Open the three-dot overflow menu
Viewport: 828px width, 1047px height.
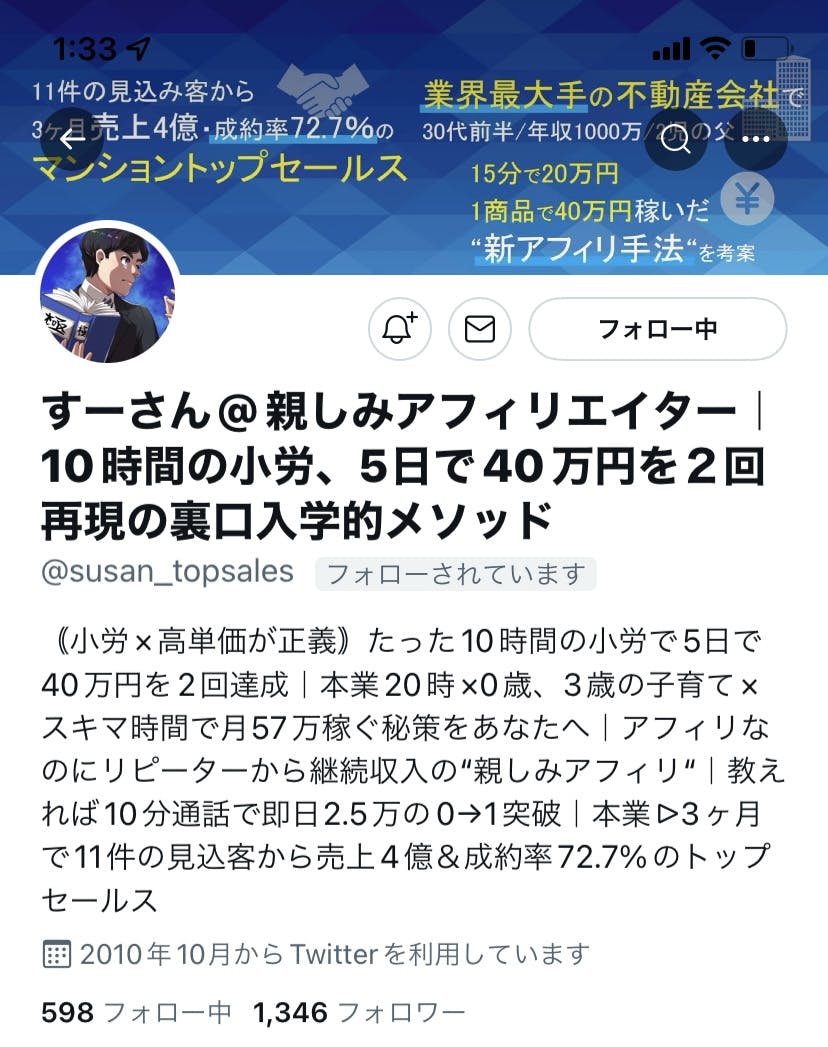click(x=755, y=139)
